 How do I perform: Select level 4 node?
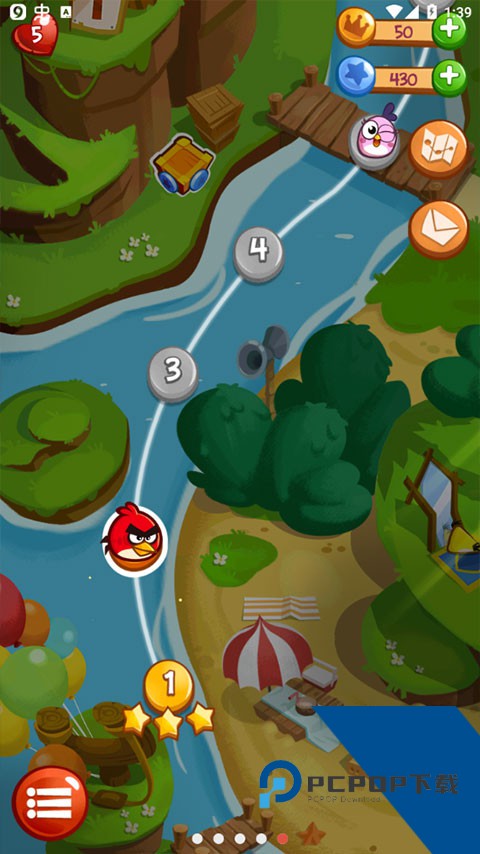click(x=259, y=253)
